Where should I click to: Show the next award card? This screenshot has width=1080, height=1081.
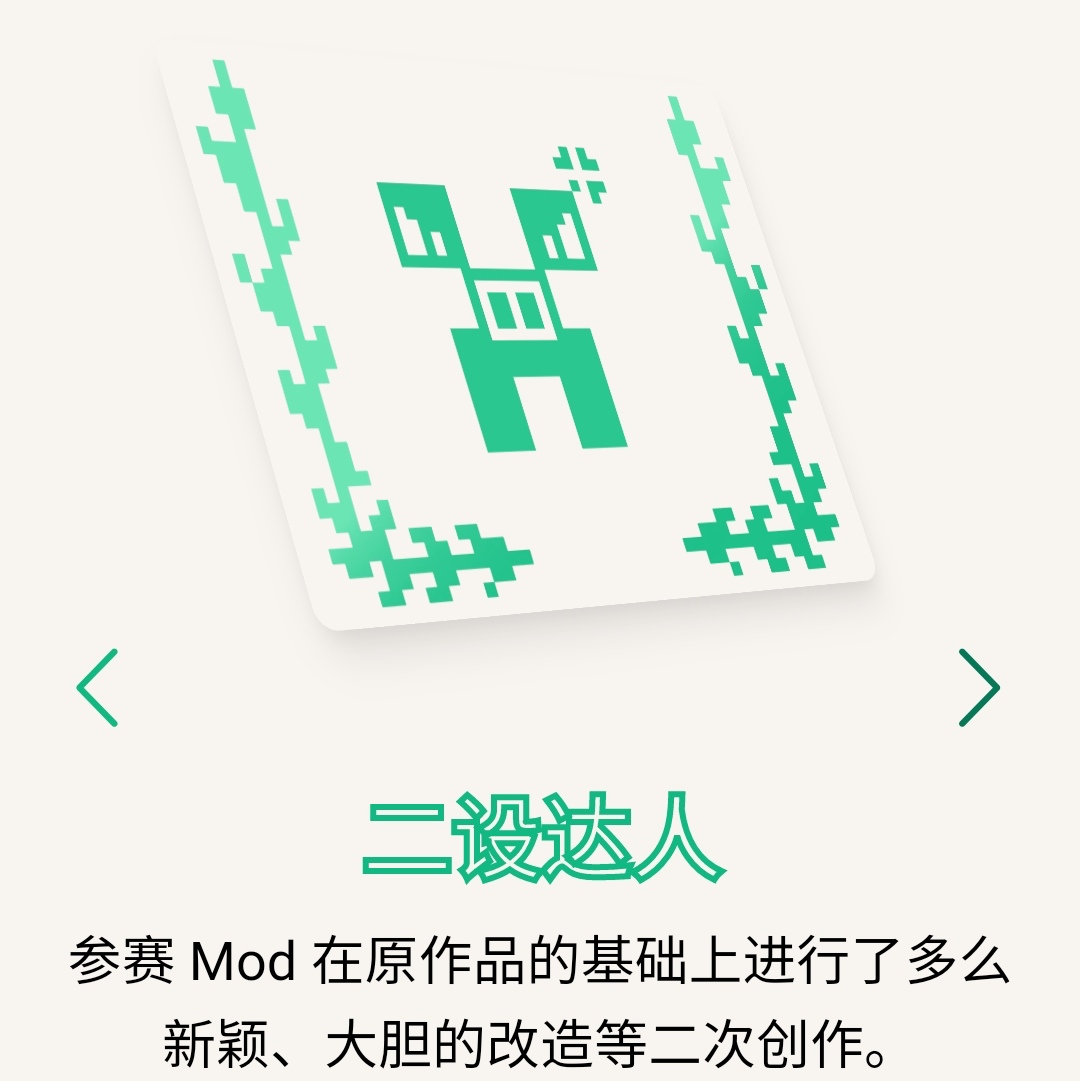[978, 688]
